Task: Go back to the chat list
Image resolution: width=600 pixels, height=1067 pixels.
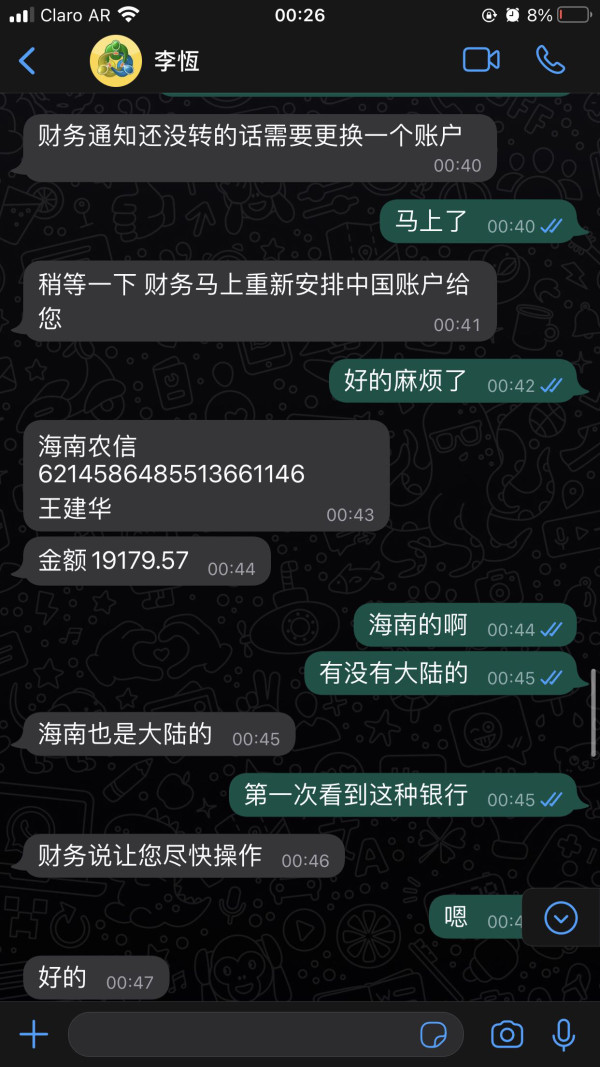Action: pyautogui.click(x=27, y=61)
